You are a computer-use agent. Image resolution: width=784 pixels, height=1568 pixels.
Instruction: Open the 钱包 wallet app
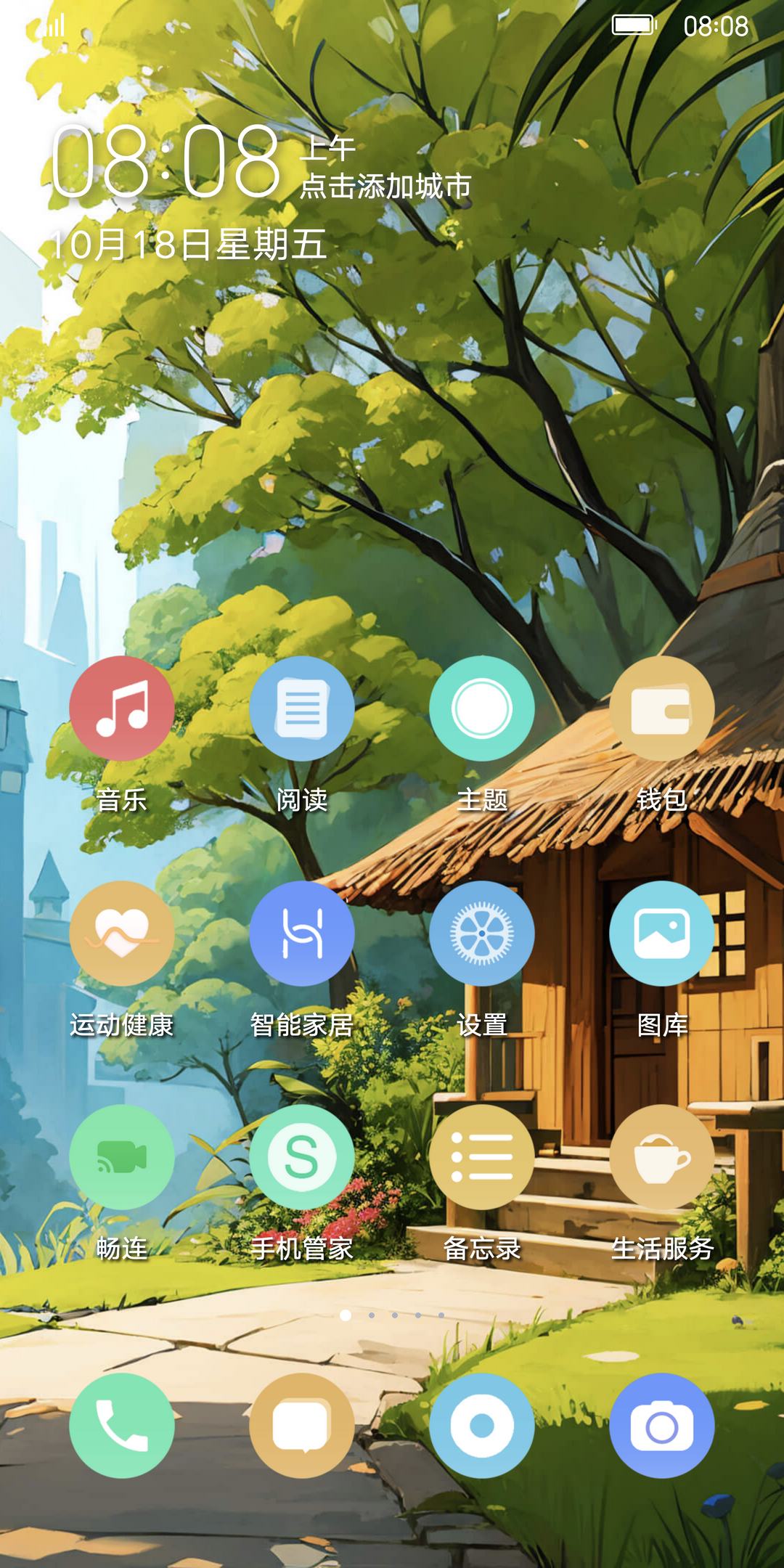point(661,709)
